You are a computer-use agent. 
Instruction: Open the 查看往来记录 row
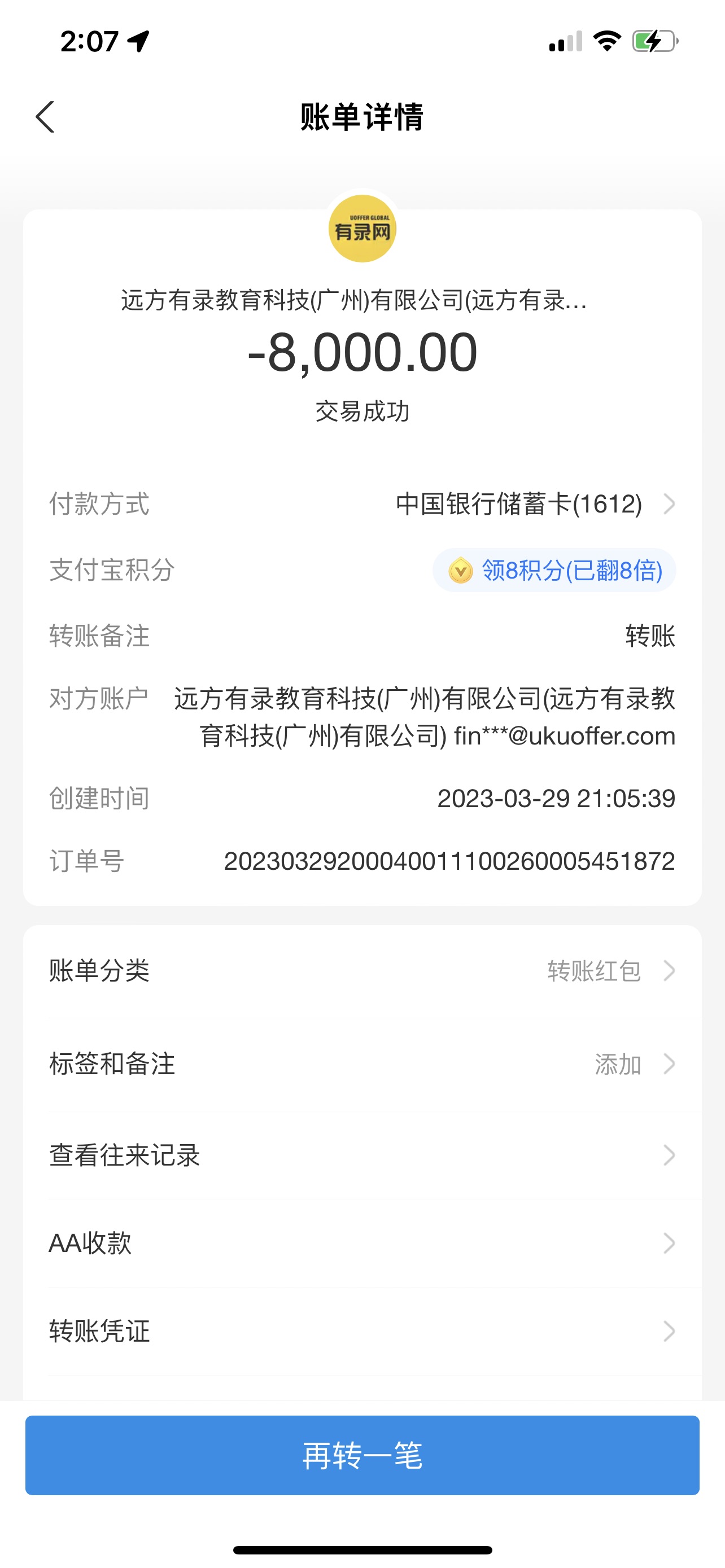coord(362,1155)
